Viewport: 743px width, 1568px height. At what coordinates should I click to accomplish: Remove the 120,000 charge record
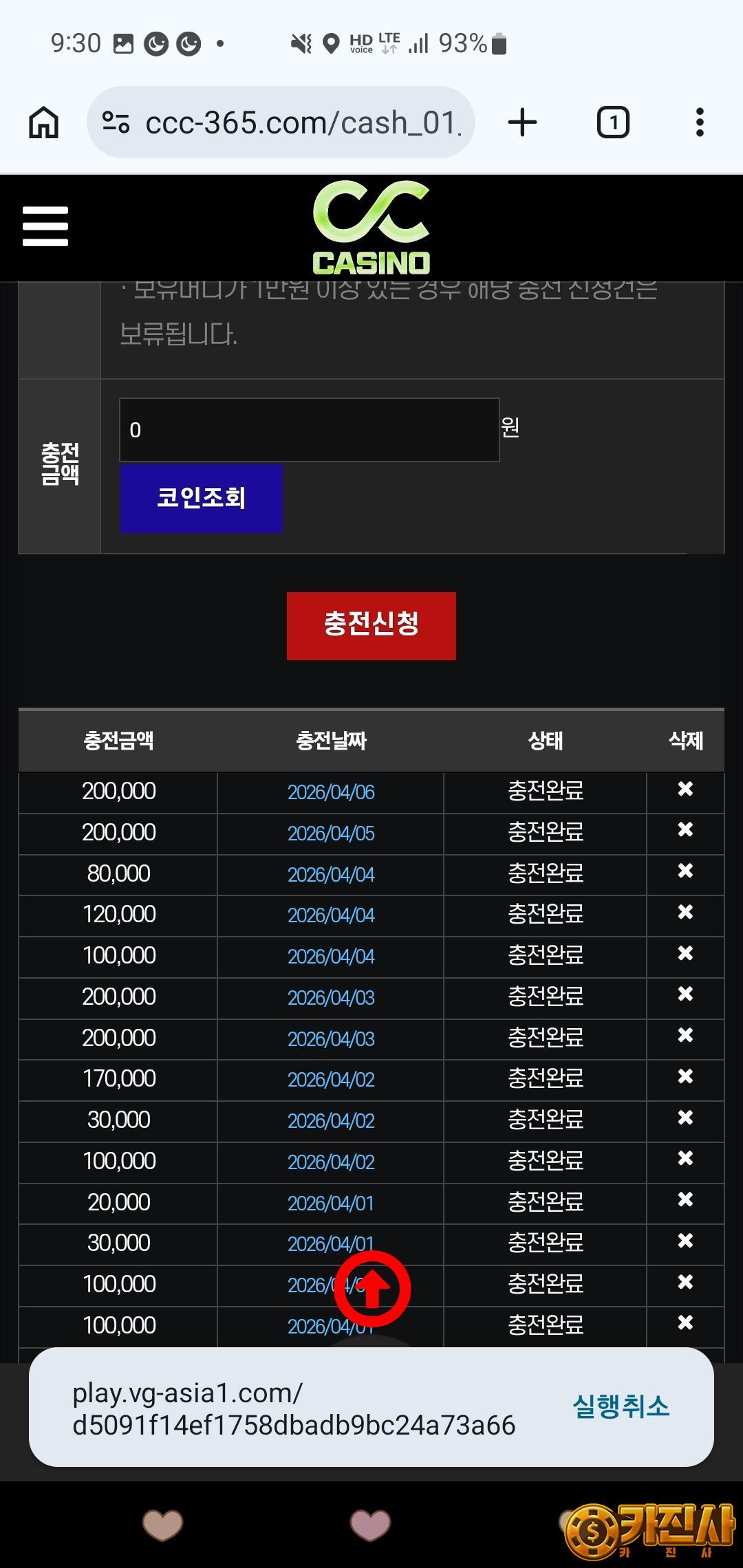pyautogui.click(x=685, y=913)
